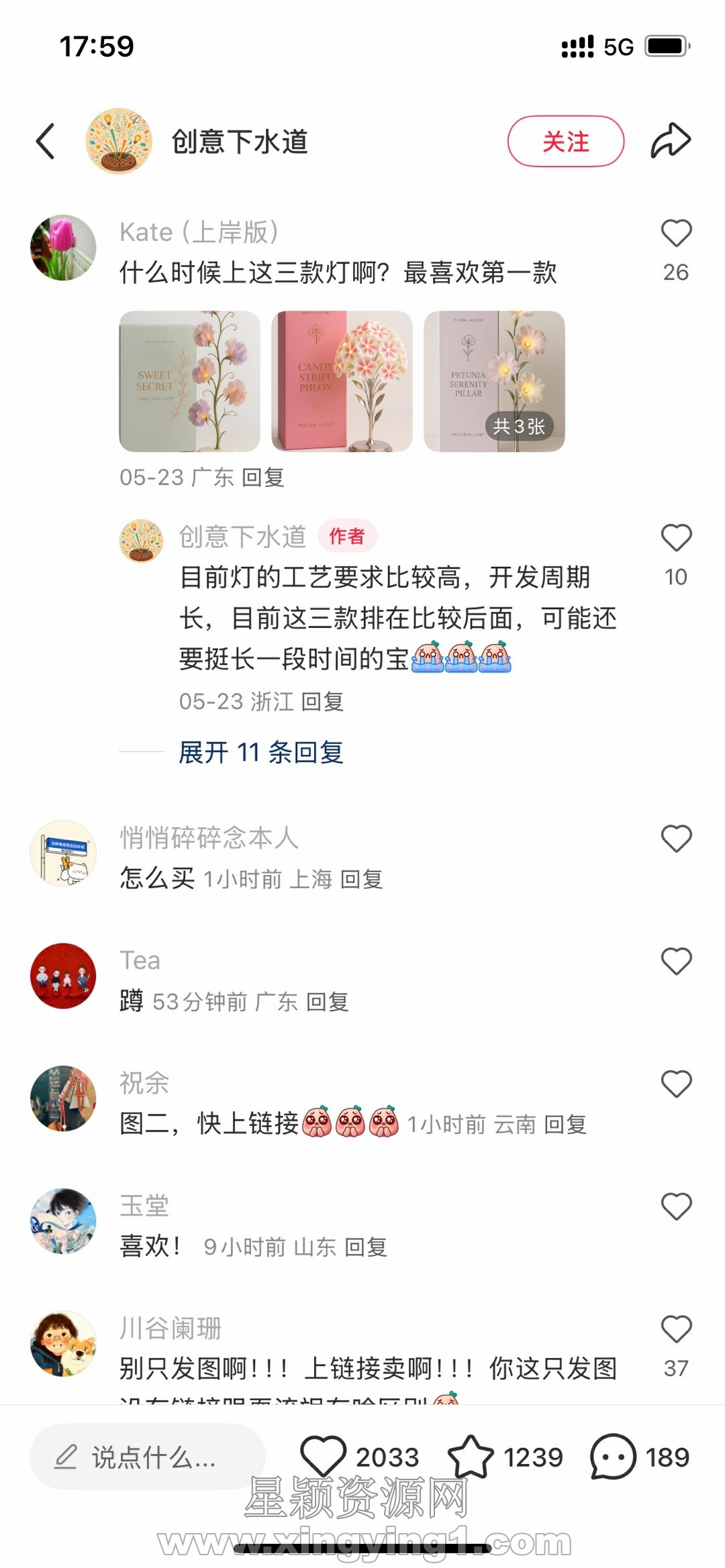This screenshot has height=1568, width=725.
Task: Reply to Tea's comment 蹲
Action: 328,1002
